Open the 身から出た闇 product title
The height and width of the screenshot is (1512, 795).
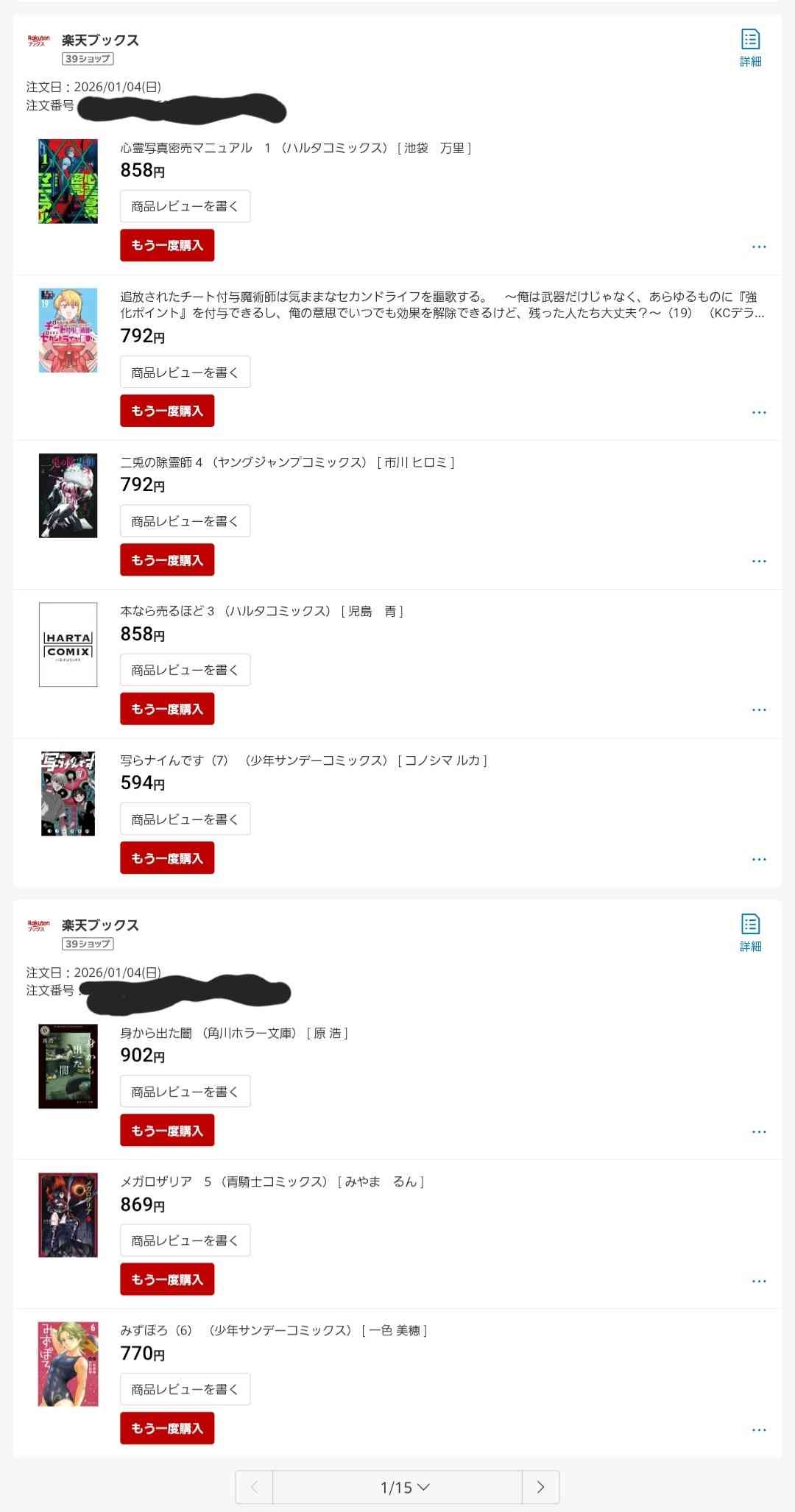click(233, 1034)
